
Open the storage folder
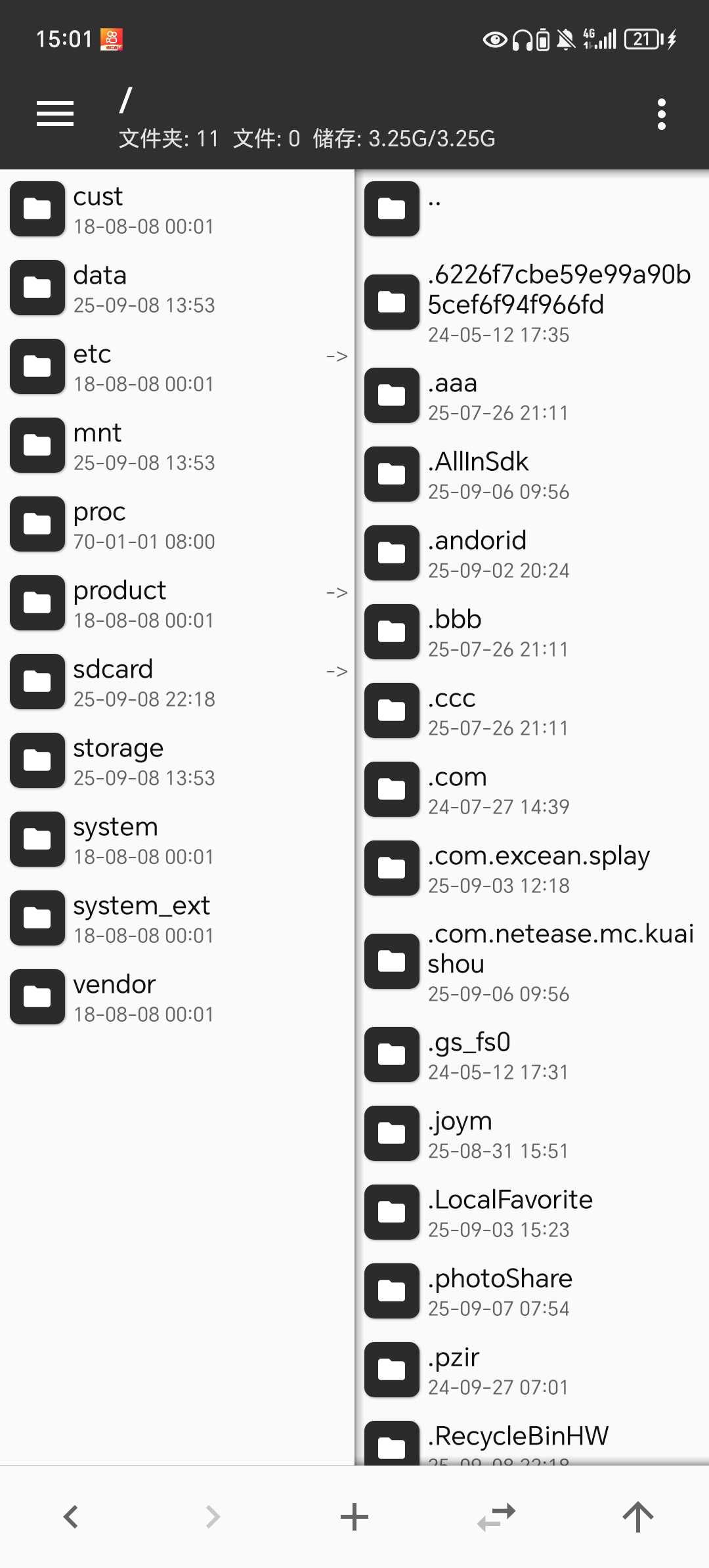[177, 760]
